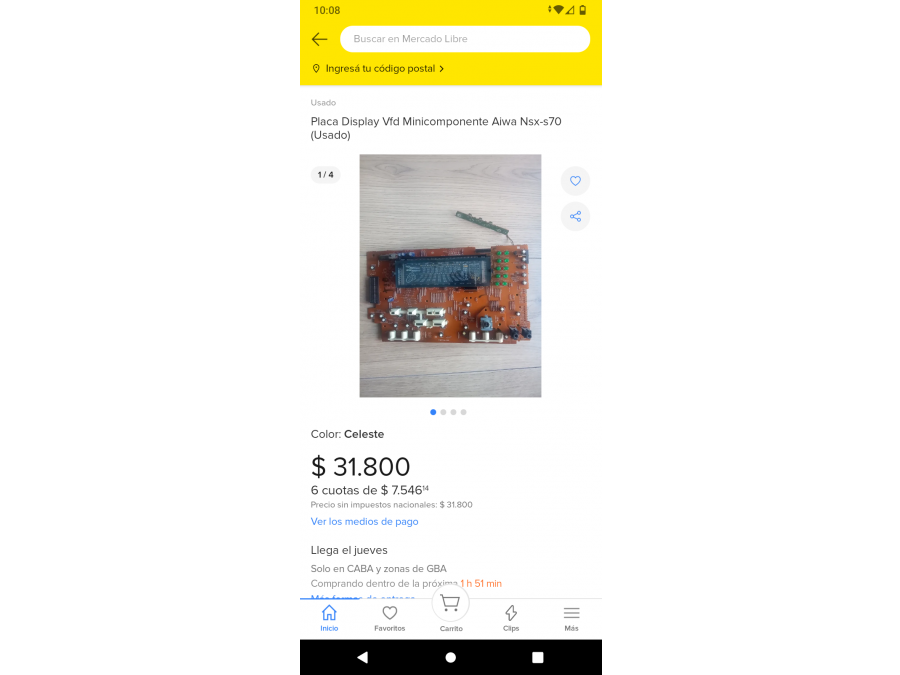Viewport: 900px width, 675px height.
Task: Open Ingresá tu código postal
Action: tap(379, 69)
